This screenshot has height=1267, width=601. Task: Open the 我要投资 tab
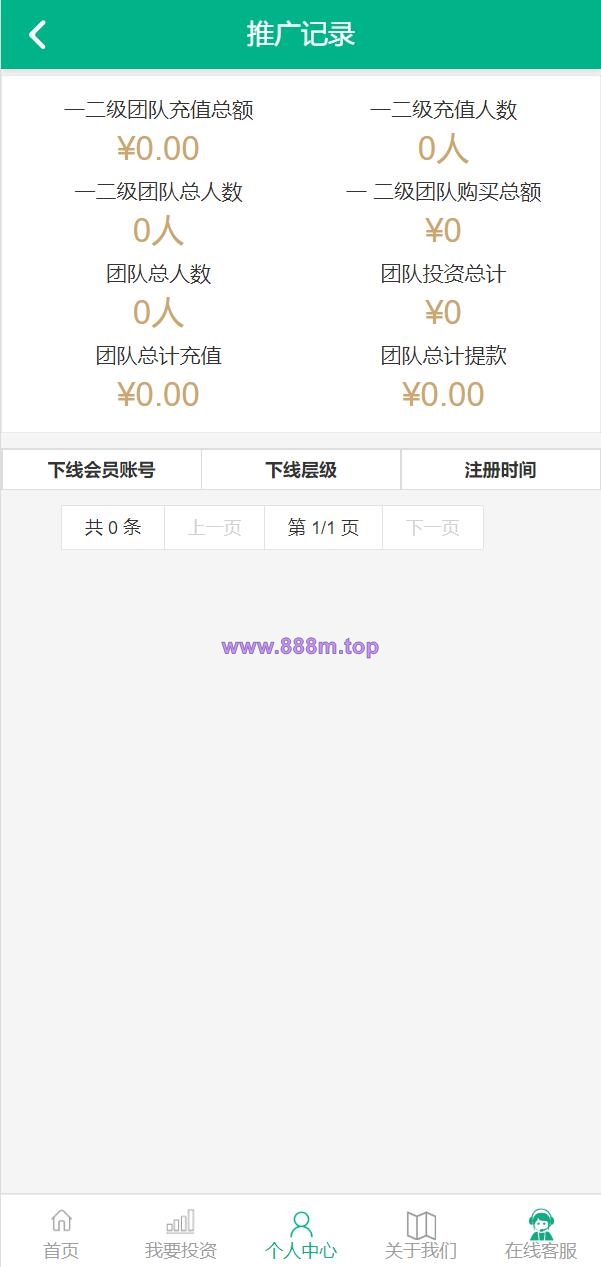point(180,1234)
